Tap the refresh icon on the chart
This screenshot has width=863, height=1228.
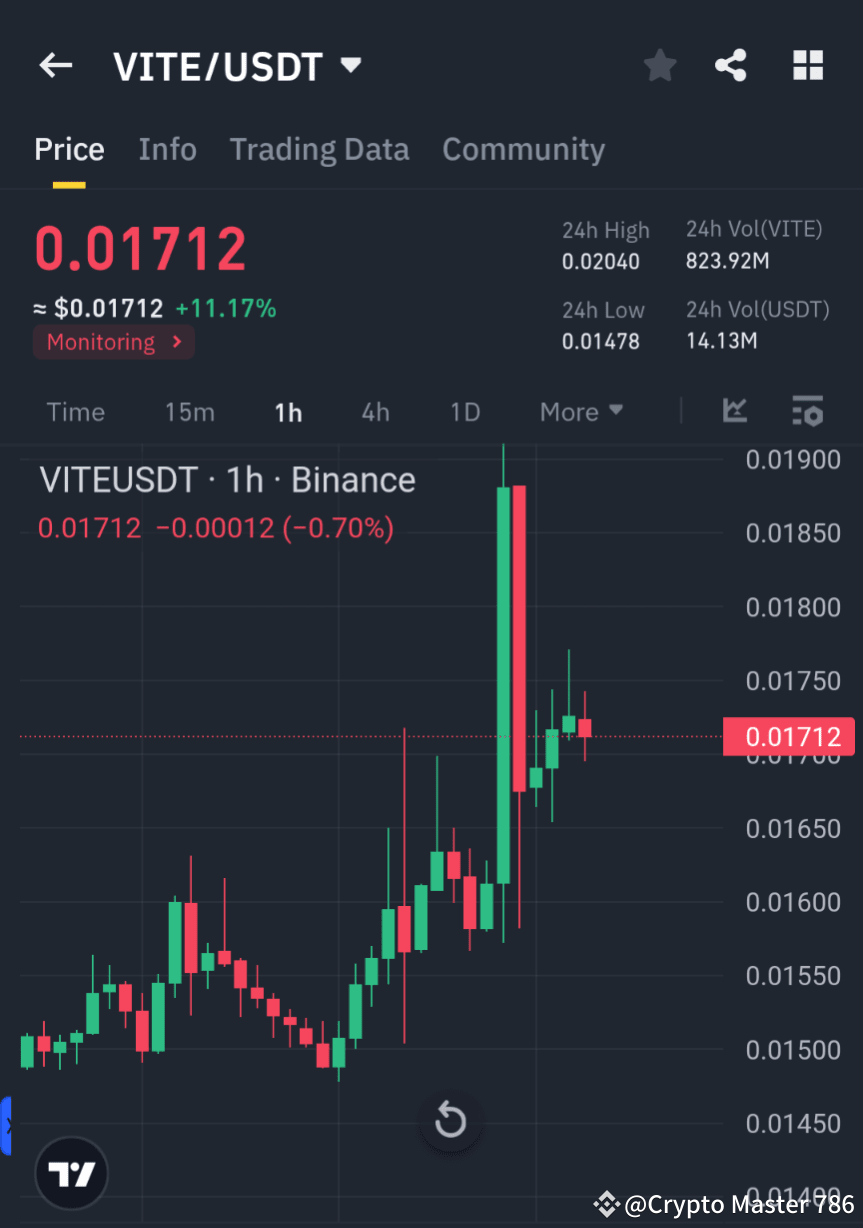click(x=450, y=1120)
